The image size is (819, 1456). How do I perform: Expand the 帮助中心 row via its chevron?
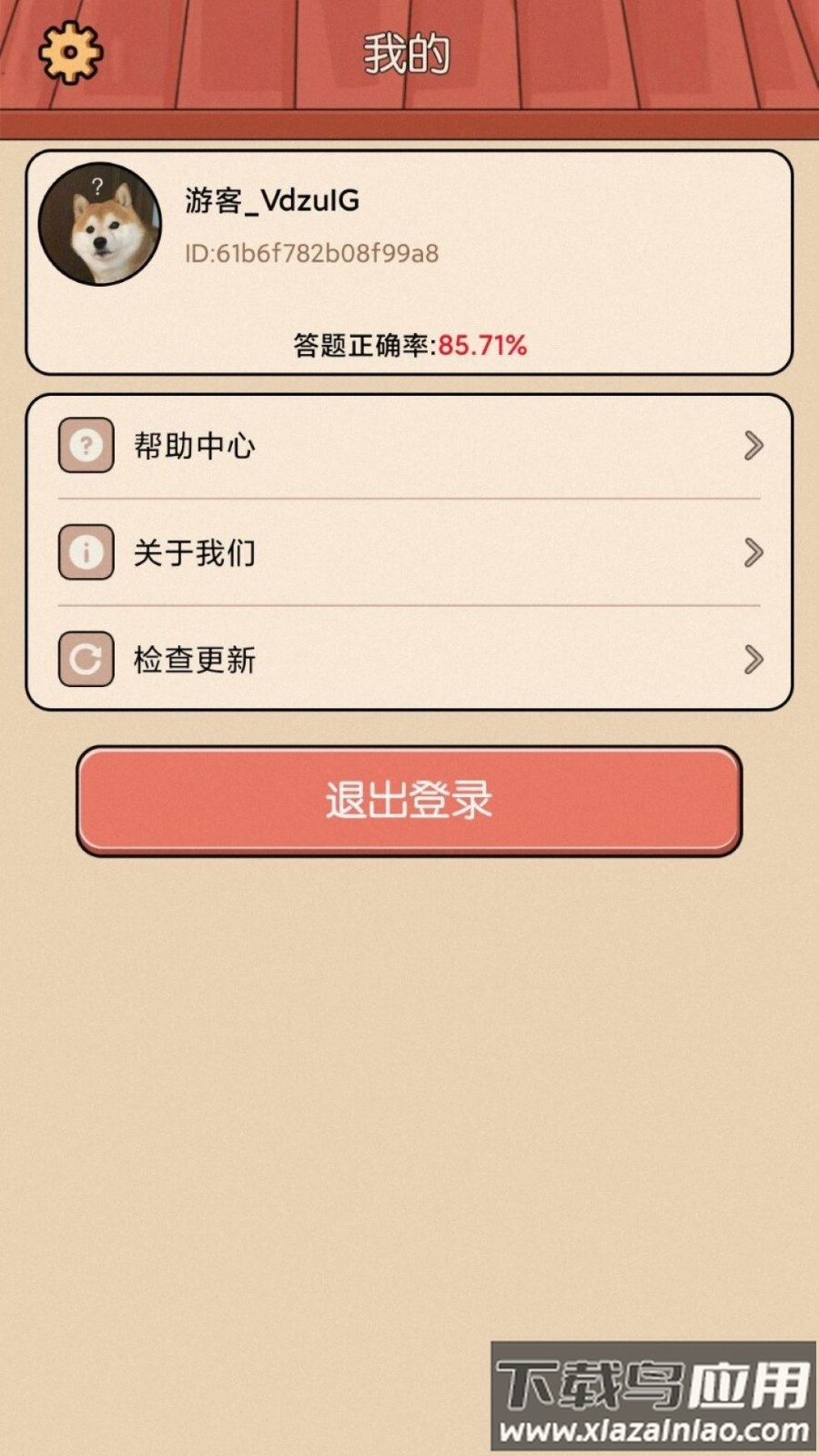752,445
